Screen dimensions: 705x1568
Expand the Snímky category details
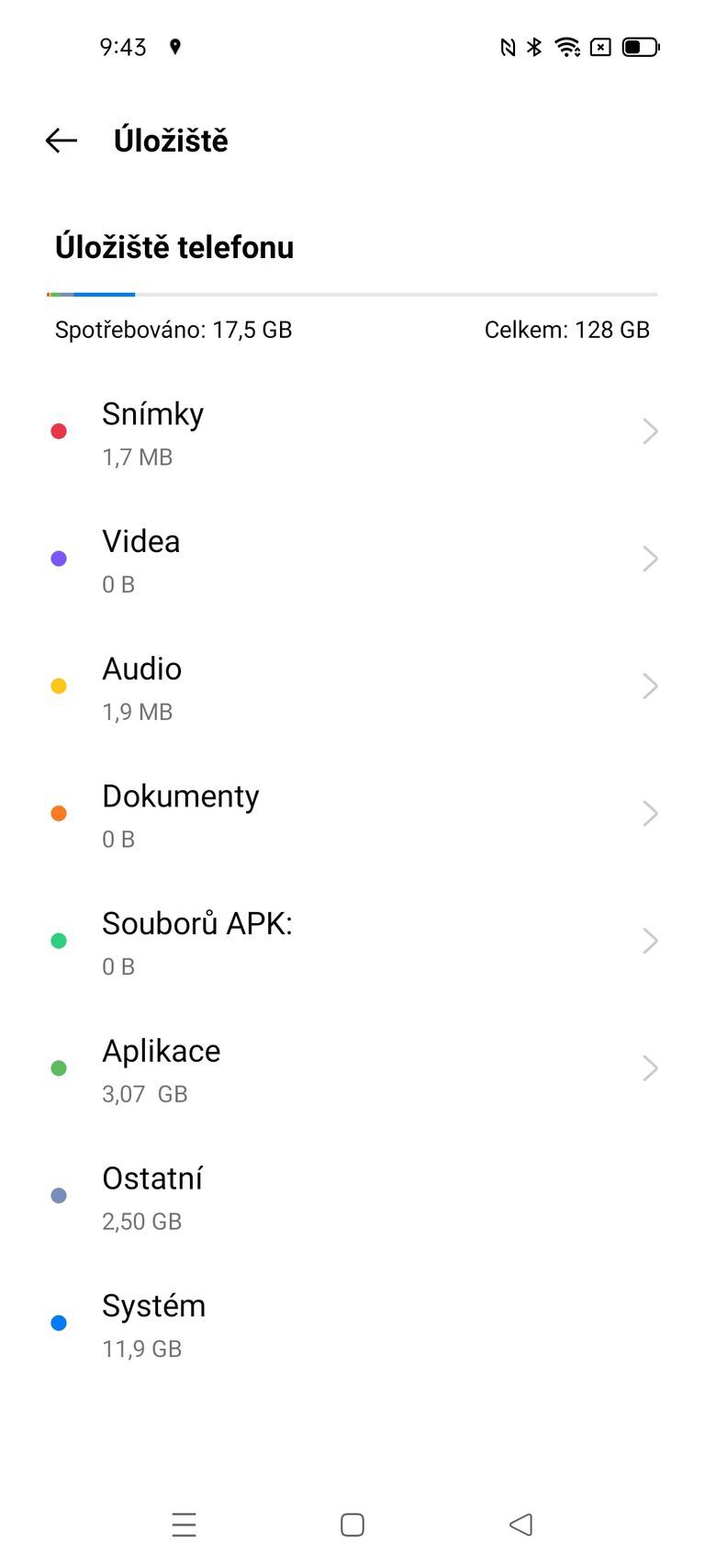click(x=651, y=431)
